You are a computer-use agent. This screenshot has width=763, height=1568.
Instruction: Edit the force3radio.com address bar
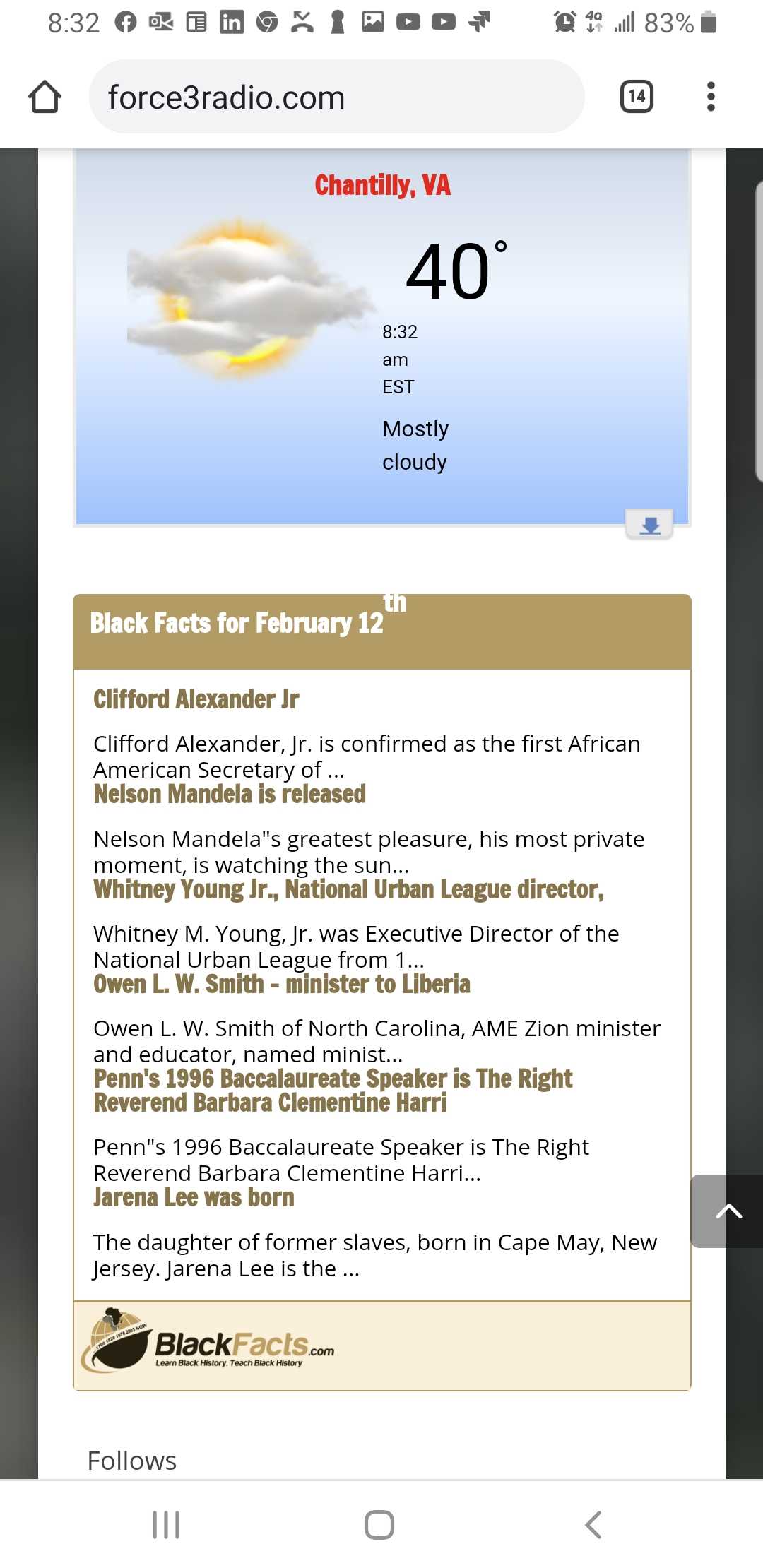(336, 97)
